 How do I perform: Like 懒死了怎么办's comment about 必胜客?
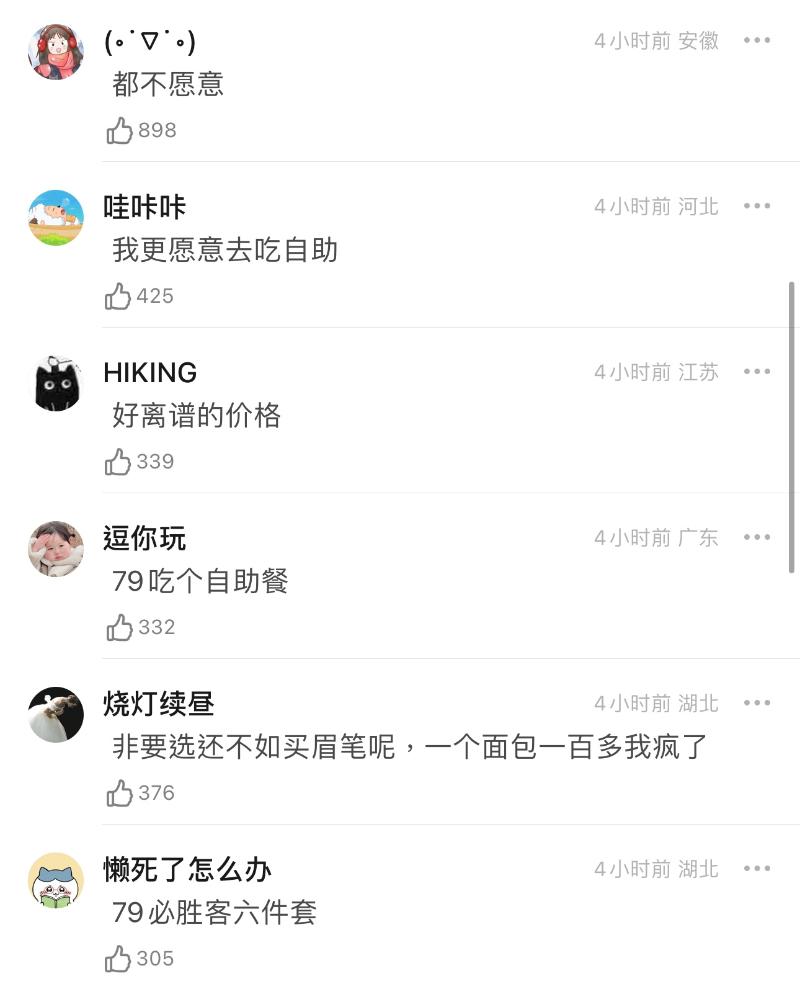[120, 960]
